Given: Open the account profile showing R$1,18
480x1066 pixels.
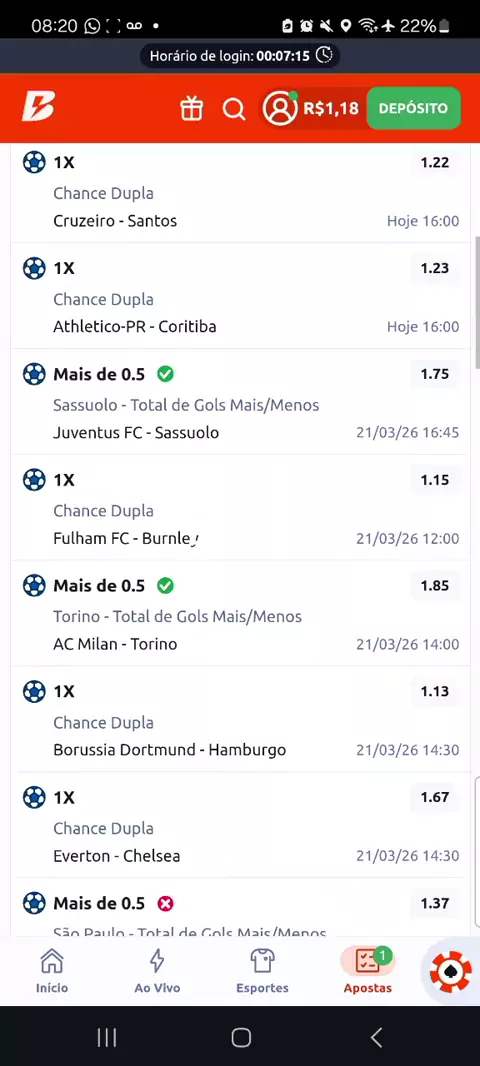Looking at the screenshot, I should click(311, 108).
